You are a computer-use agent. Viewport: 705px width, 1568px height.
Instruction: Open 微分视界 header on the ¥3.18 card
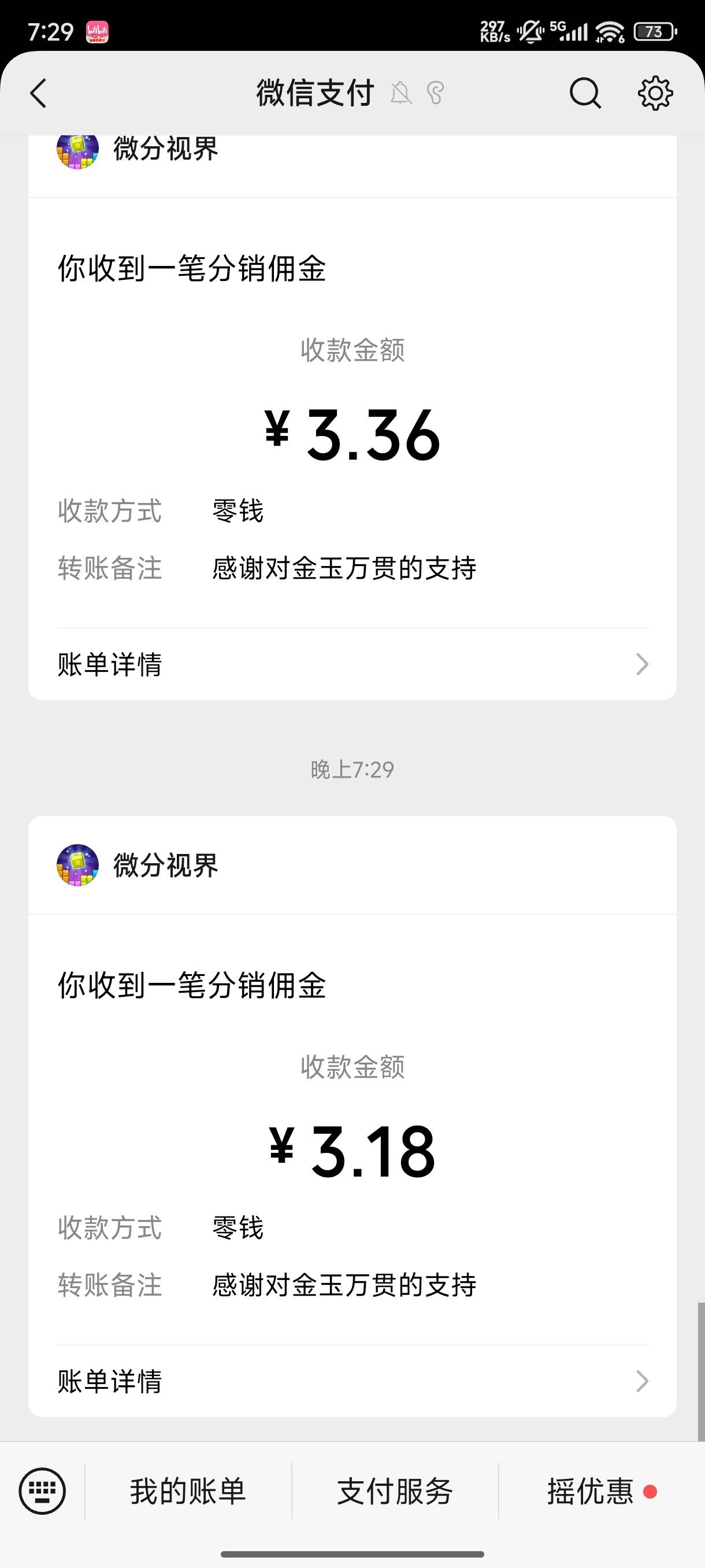352,865
